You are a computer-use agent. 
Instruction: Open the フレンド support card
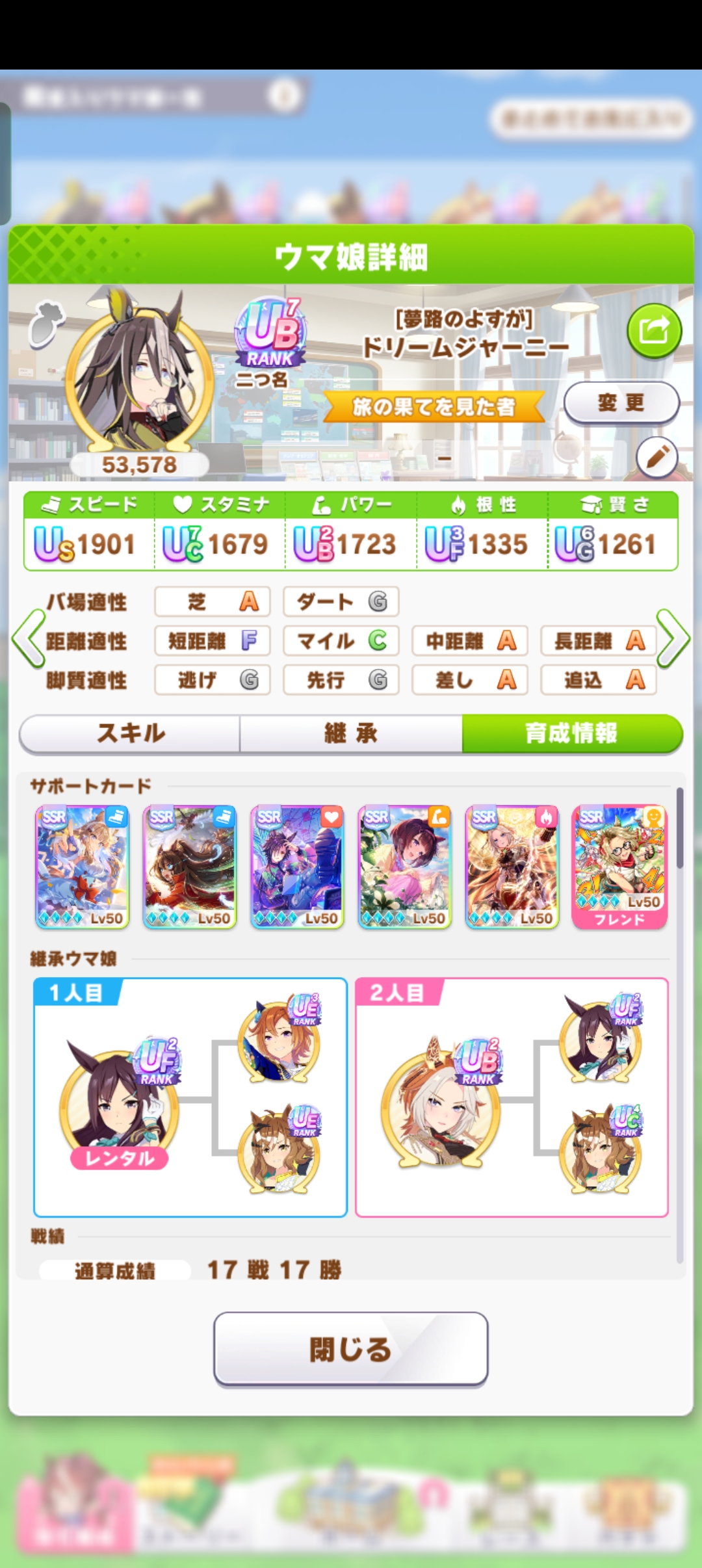(619, 867)
